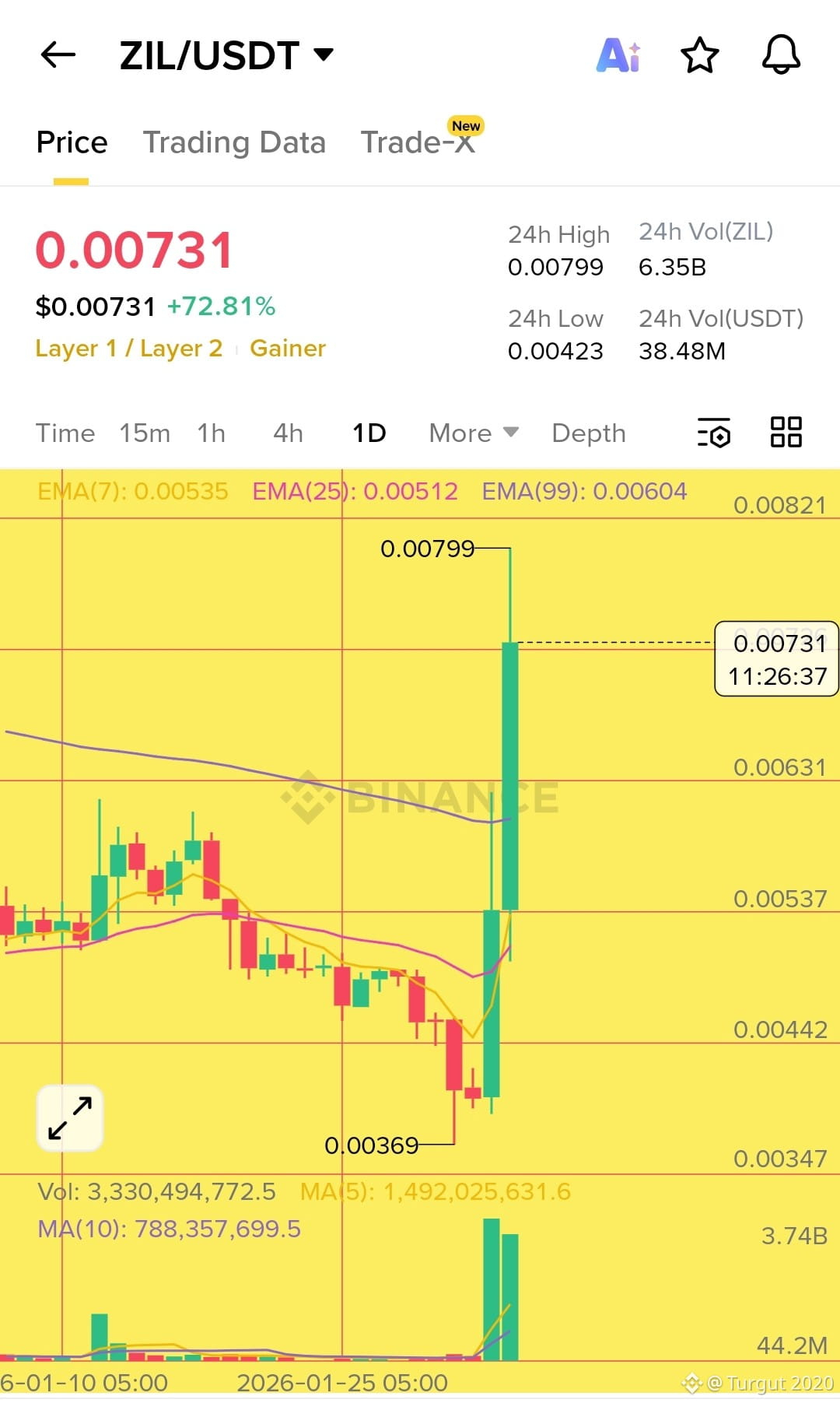The height and width of the screenshot is (1403, 840).
Task: Switch to the Depth chart
Action: coord(589,433)
